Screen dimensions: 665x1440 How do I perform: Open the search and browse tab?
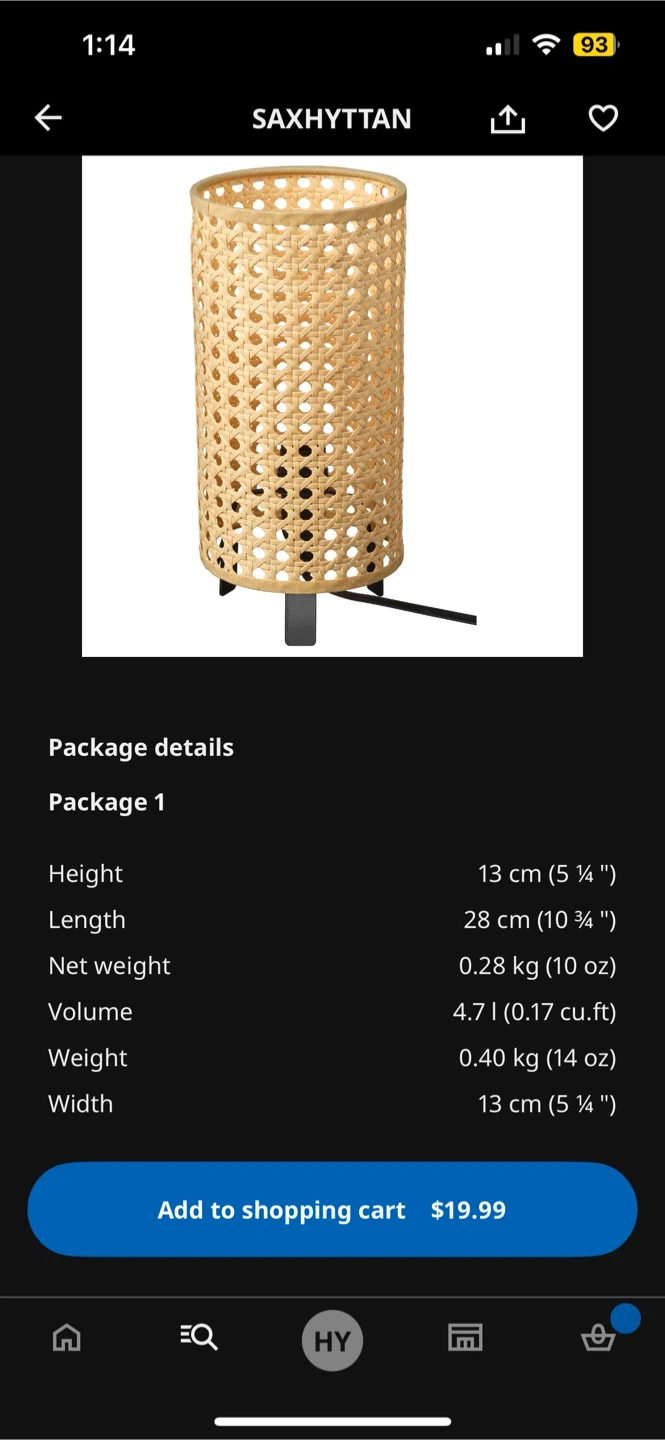pyautogui.click(x=199, y=1337)
